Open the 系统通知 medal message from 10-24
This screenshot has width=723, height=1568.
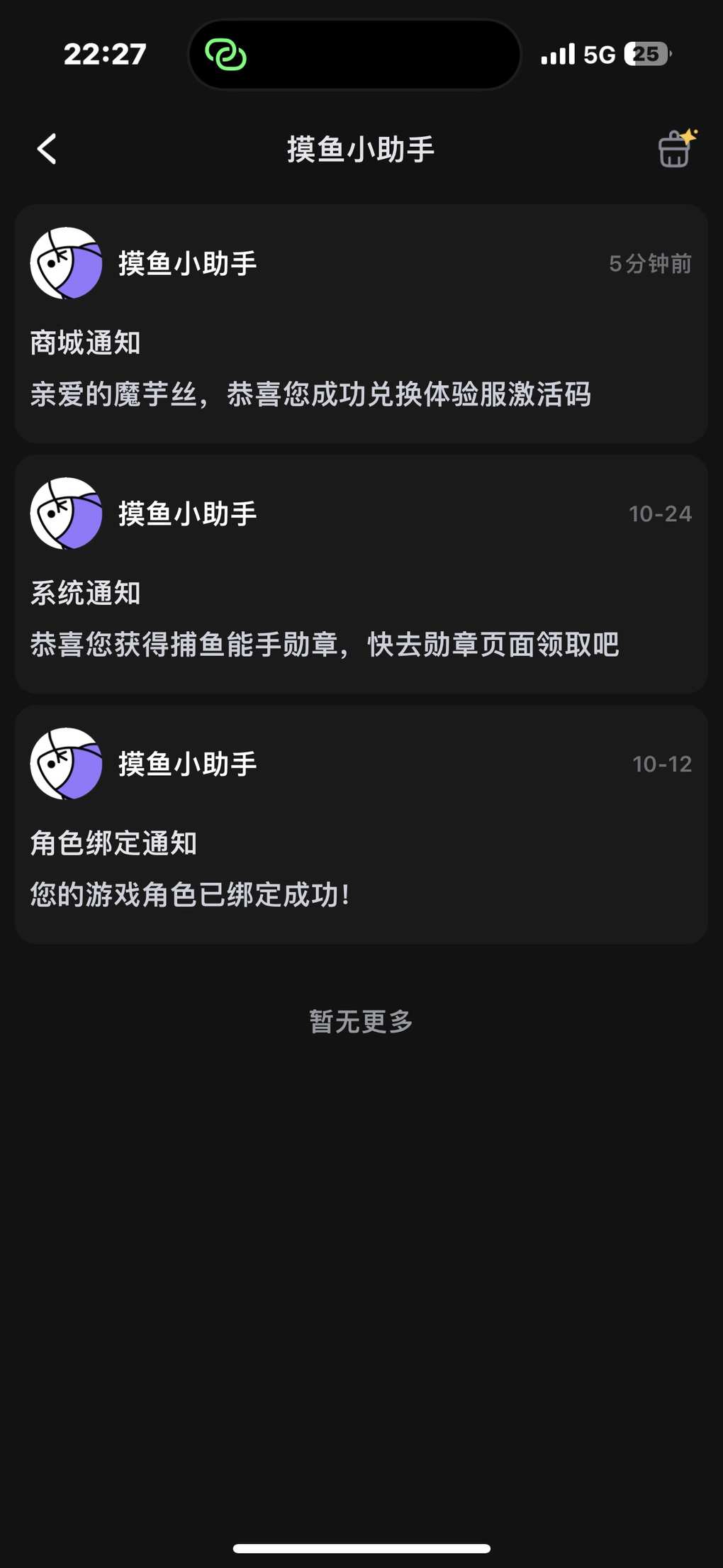pos(361,574)
